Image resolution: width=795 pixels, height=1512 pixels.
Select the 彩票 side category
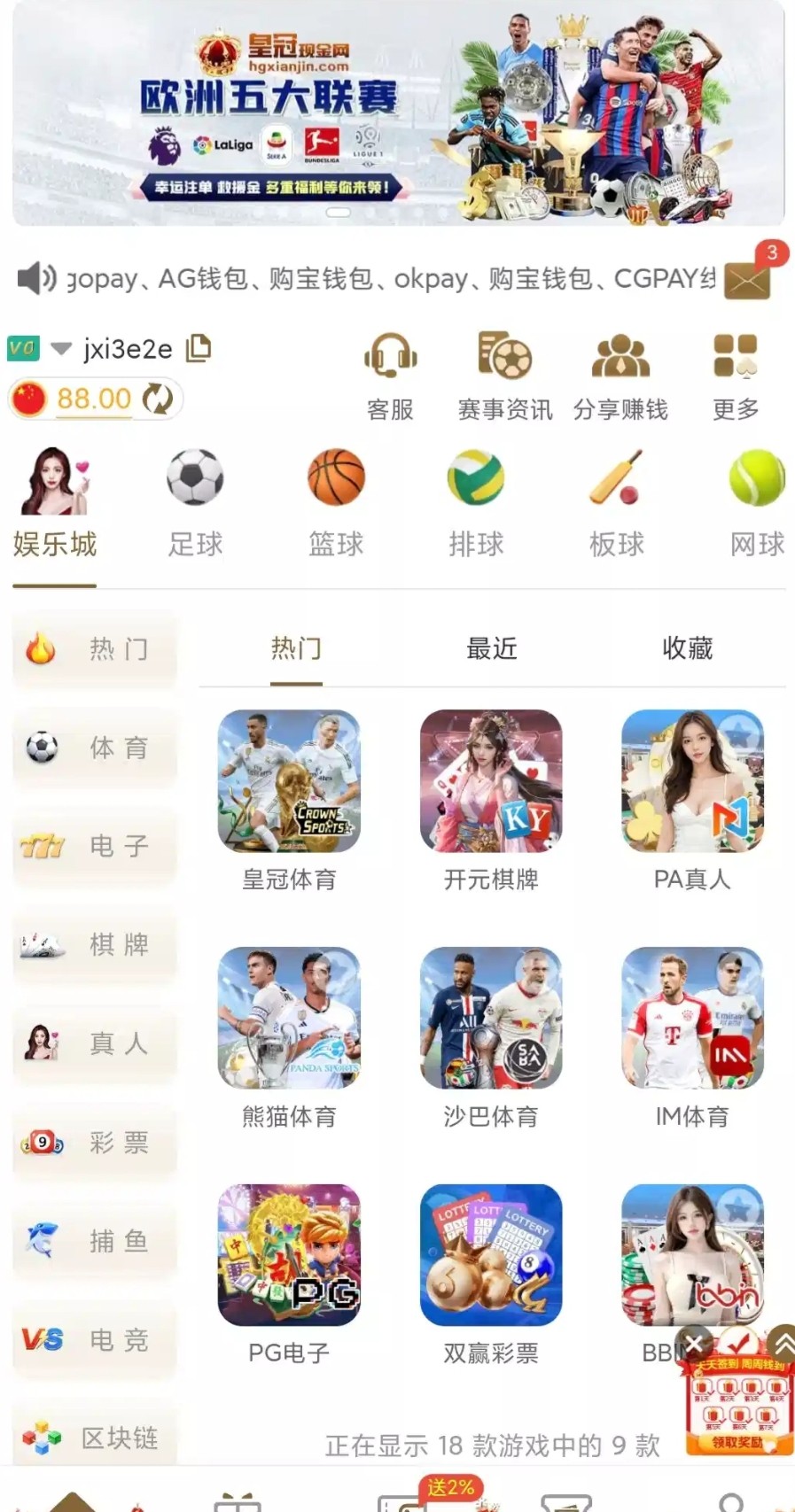(95, 1143)
